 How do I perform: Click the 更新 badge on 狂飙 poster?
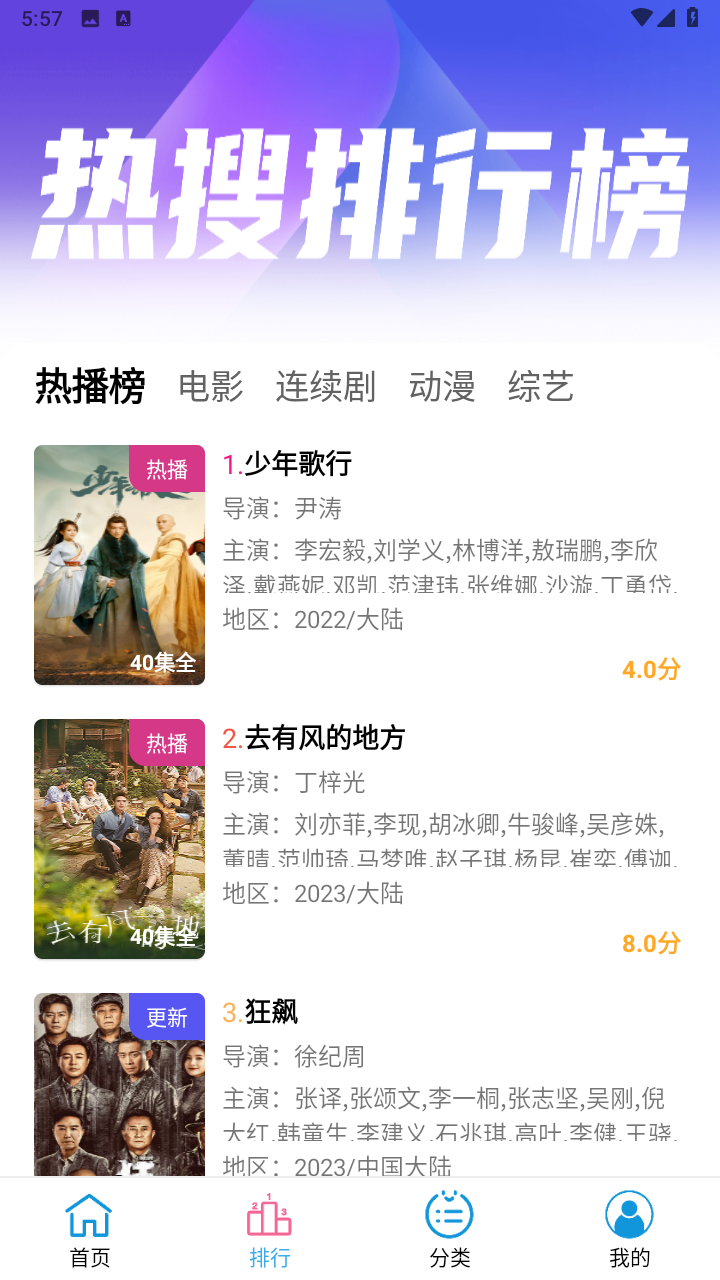[167, 1017]
